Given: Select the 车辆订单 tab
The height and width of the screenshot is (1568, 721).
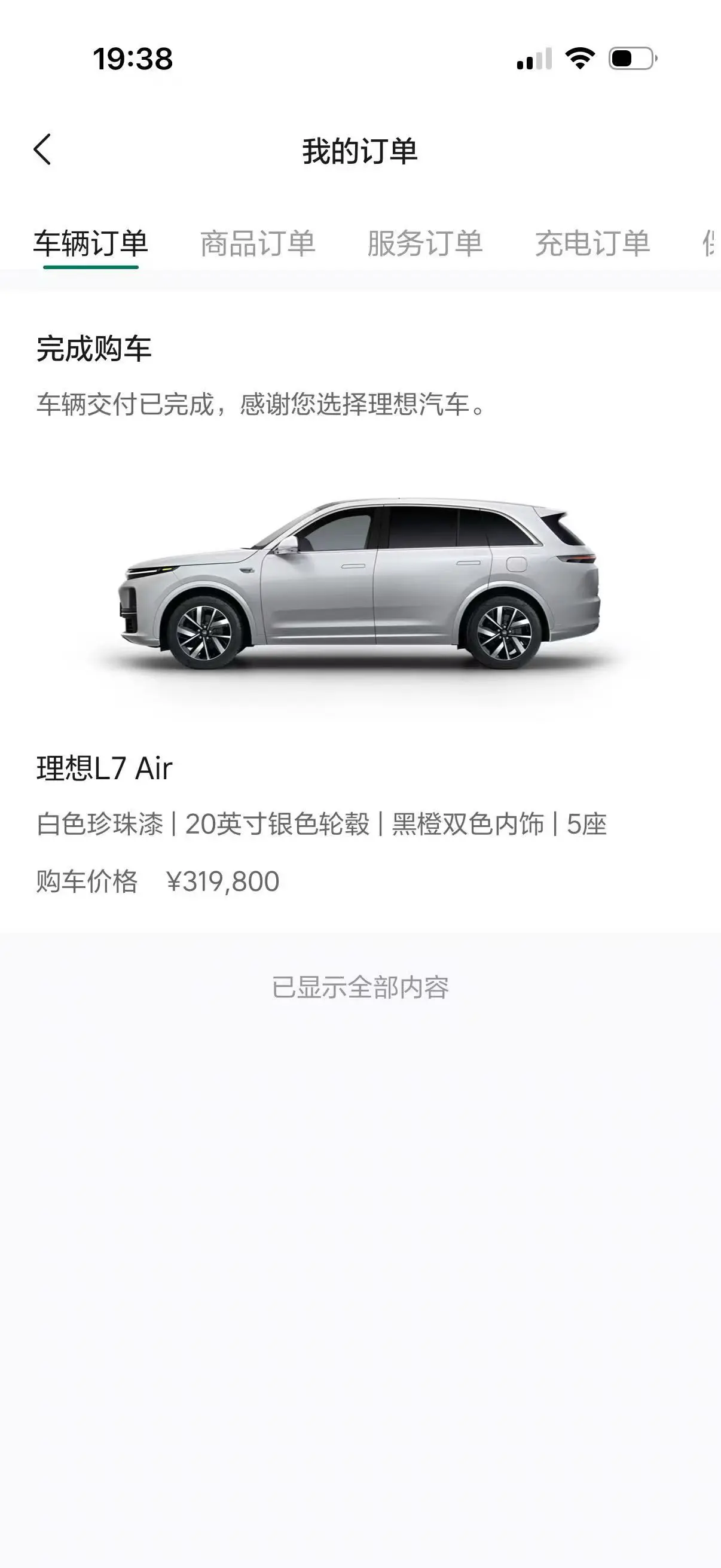Looking at the screenshot, I should (91, 243).
